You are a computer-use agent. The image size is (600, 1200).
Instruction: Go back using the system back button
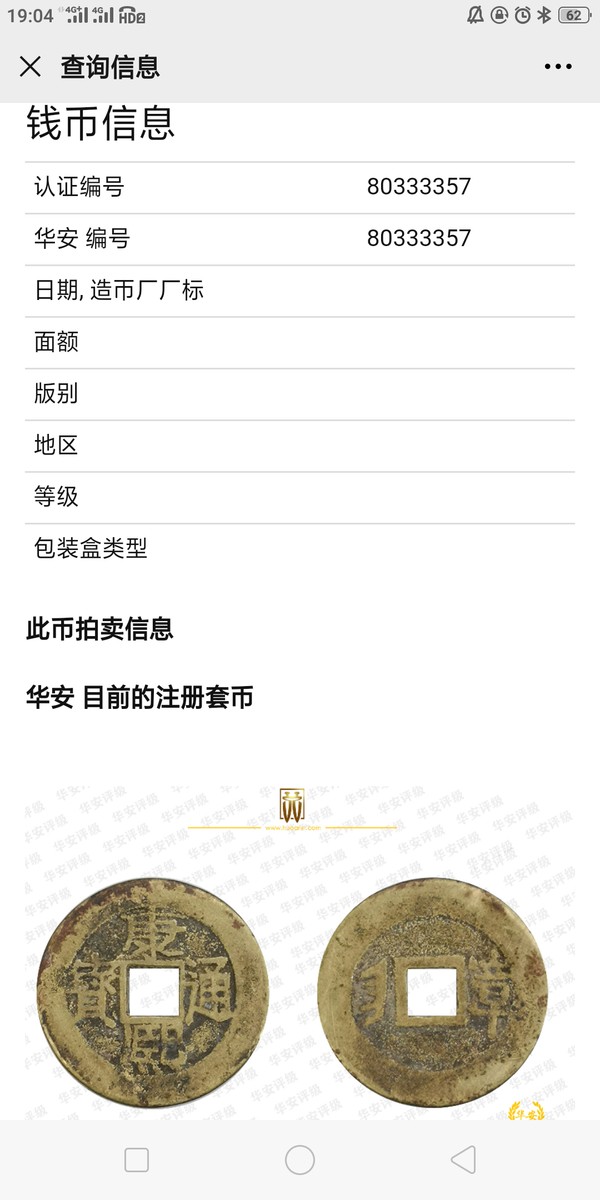coord(463,1160)
